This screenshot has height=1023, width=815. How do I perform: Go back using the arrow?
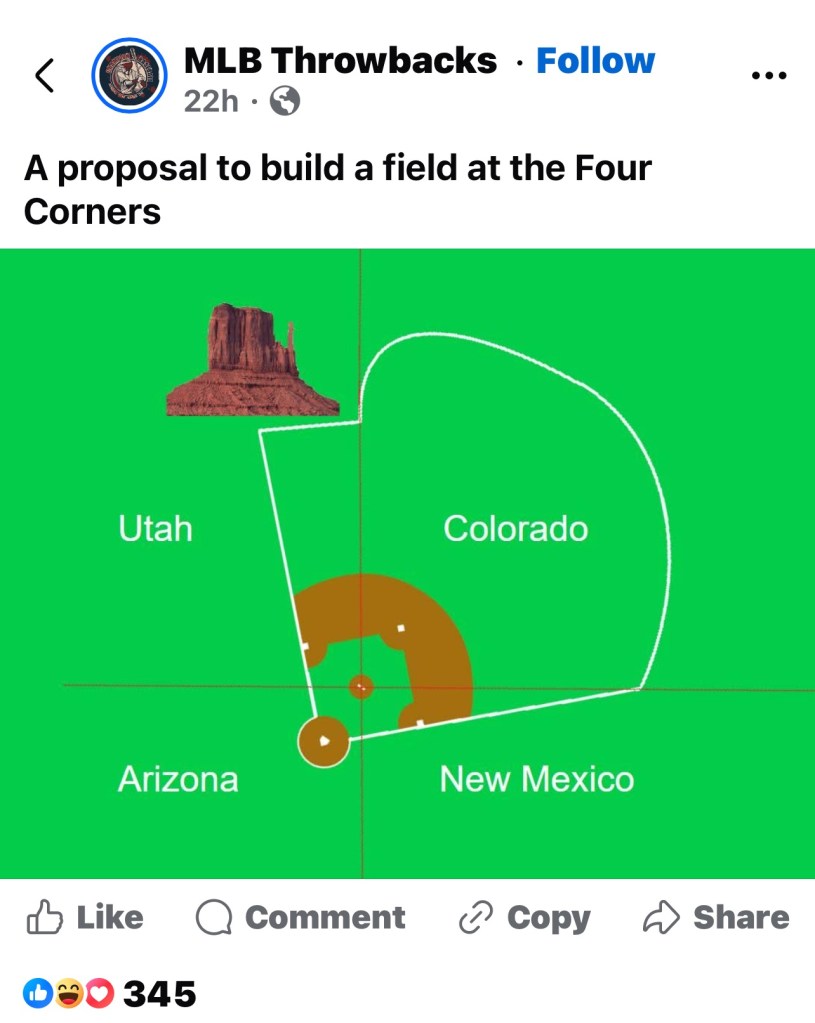(44, 76)
